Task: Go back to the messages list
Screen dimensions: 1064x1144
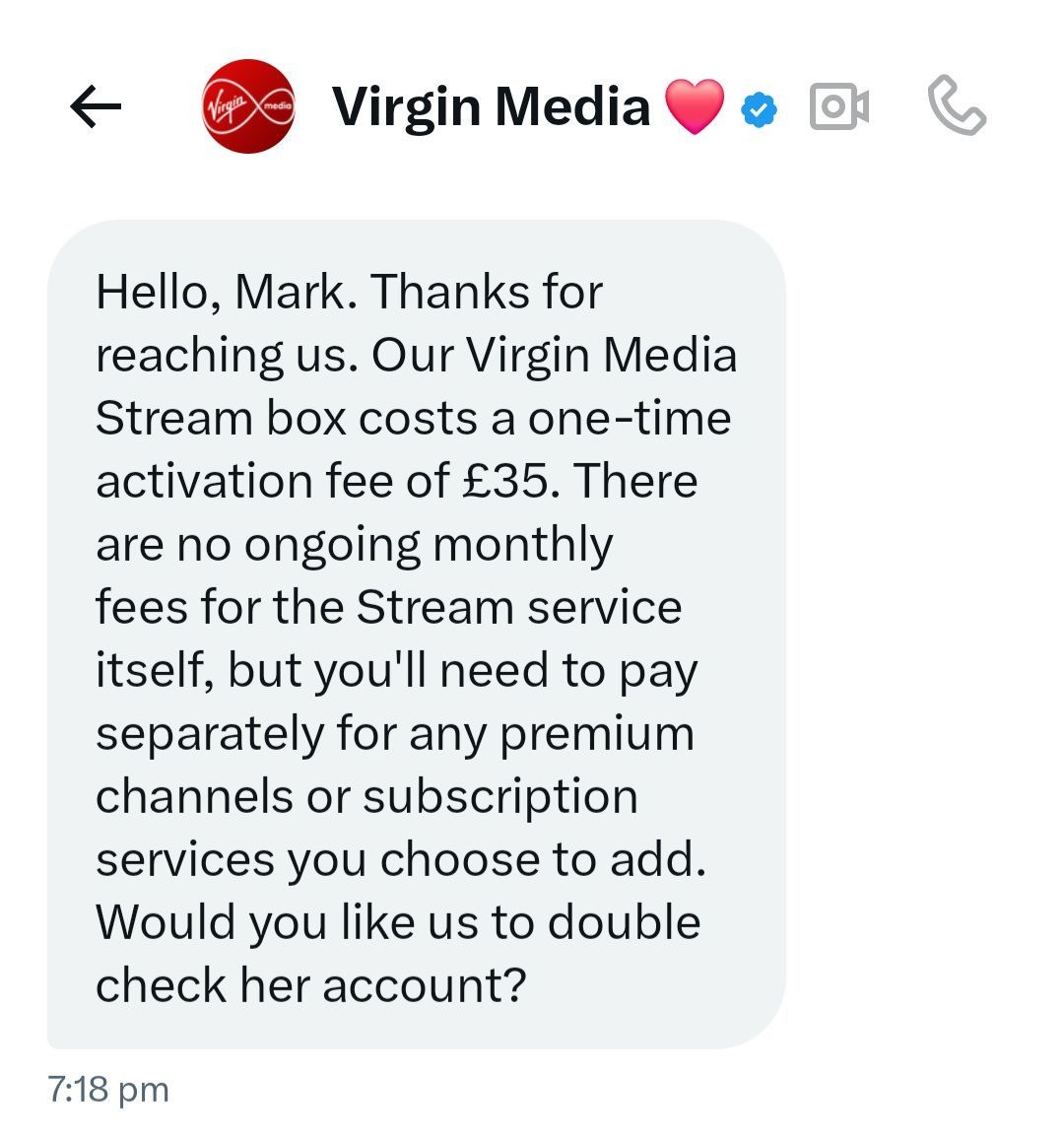Action: tap(96, 106)
